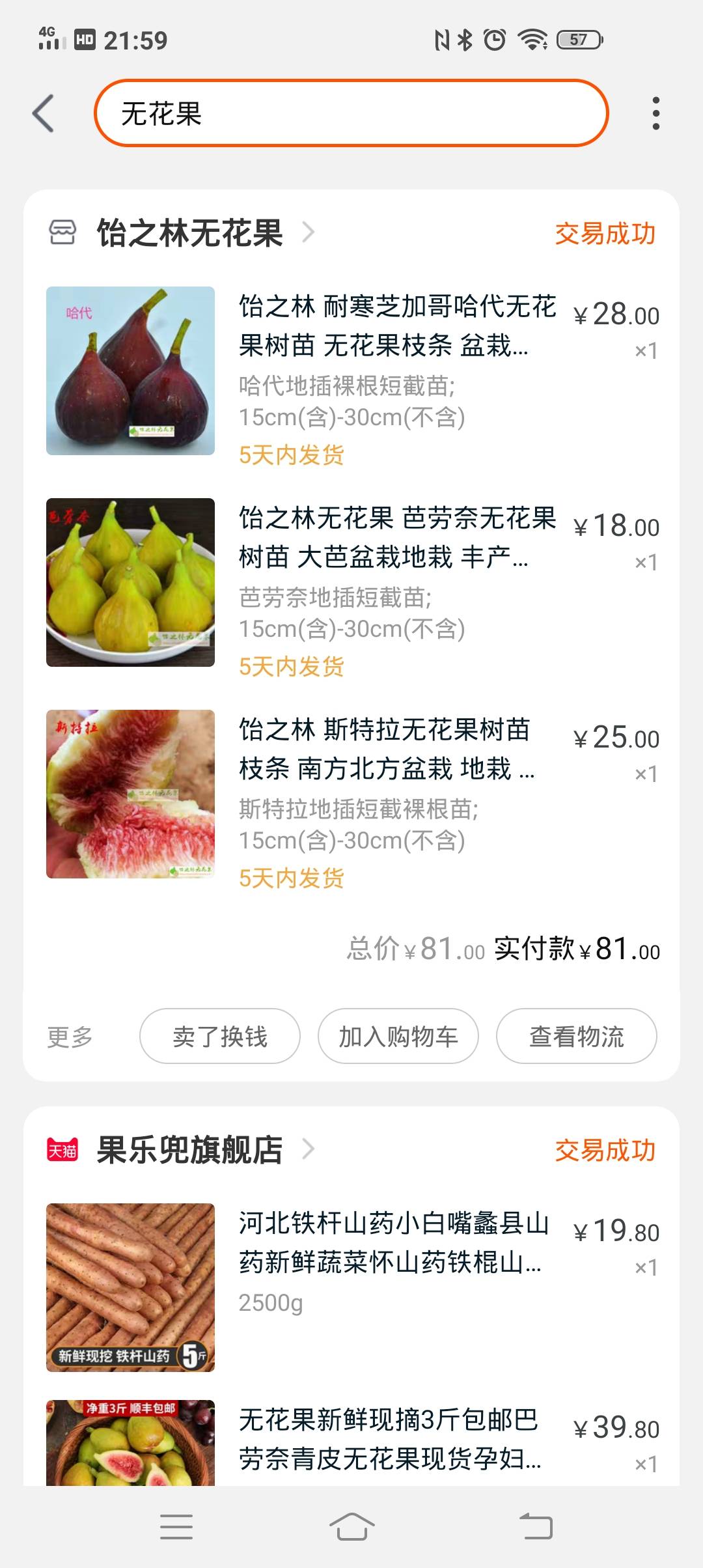Screen dimensions: 703x1568
Task: Tap 加入购物车 for the 饴之林 order
Action: pos(398,1036)
